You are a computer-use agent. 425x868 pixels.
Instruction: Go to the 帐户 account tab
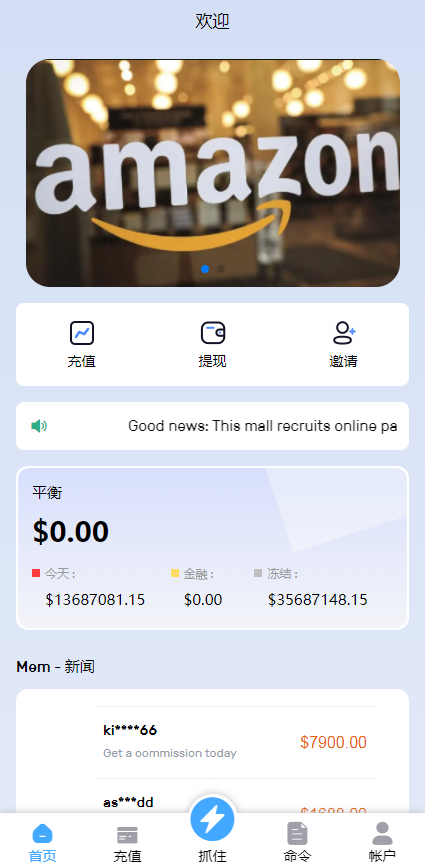pos(382,843)
